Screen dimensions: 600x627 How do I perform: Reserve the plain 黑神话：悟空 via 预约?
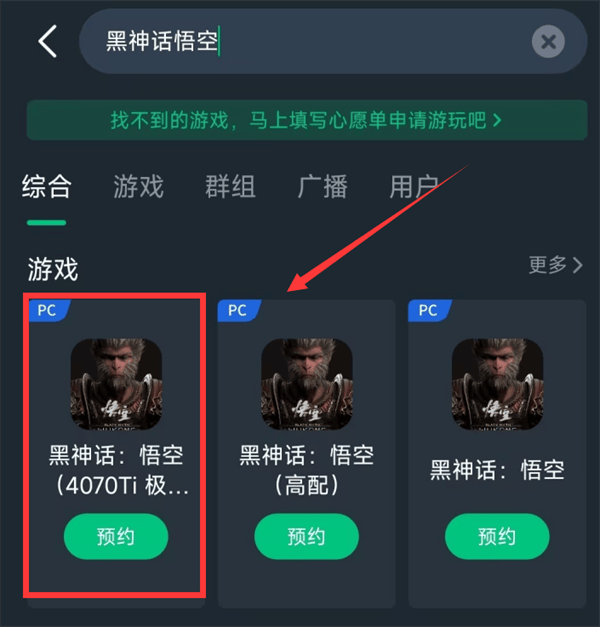coord(497,537)
